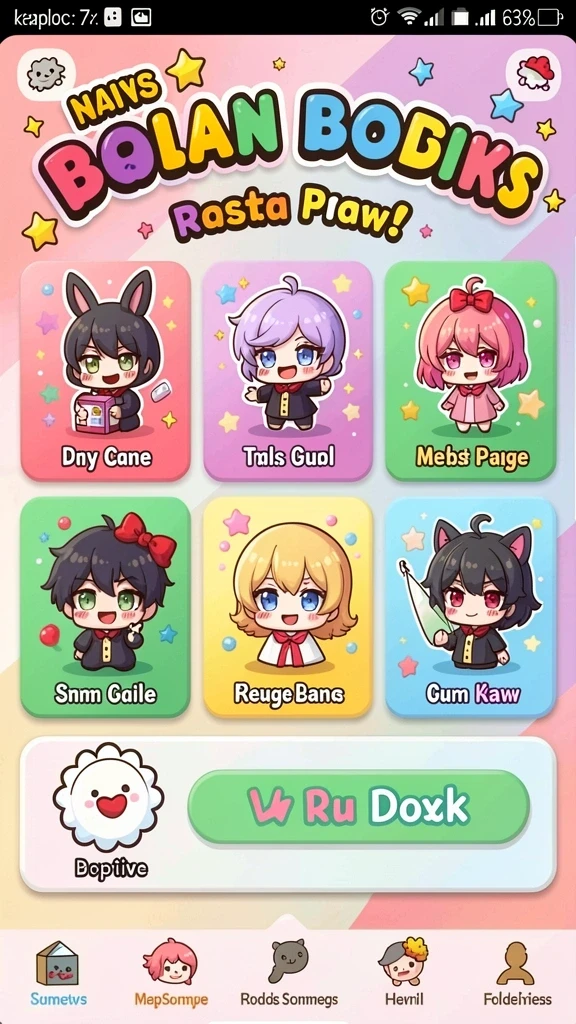Switch to the Sumetvs tab
The height and width of the screenshot is (1024, 576).
58,974
